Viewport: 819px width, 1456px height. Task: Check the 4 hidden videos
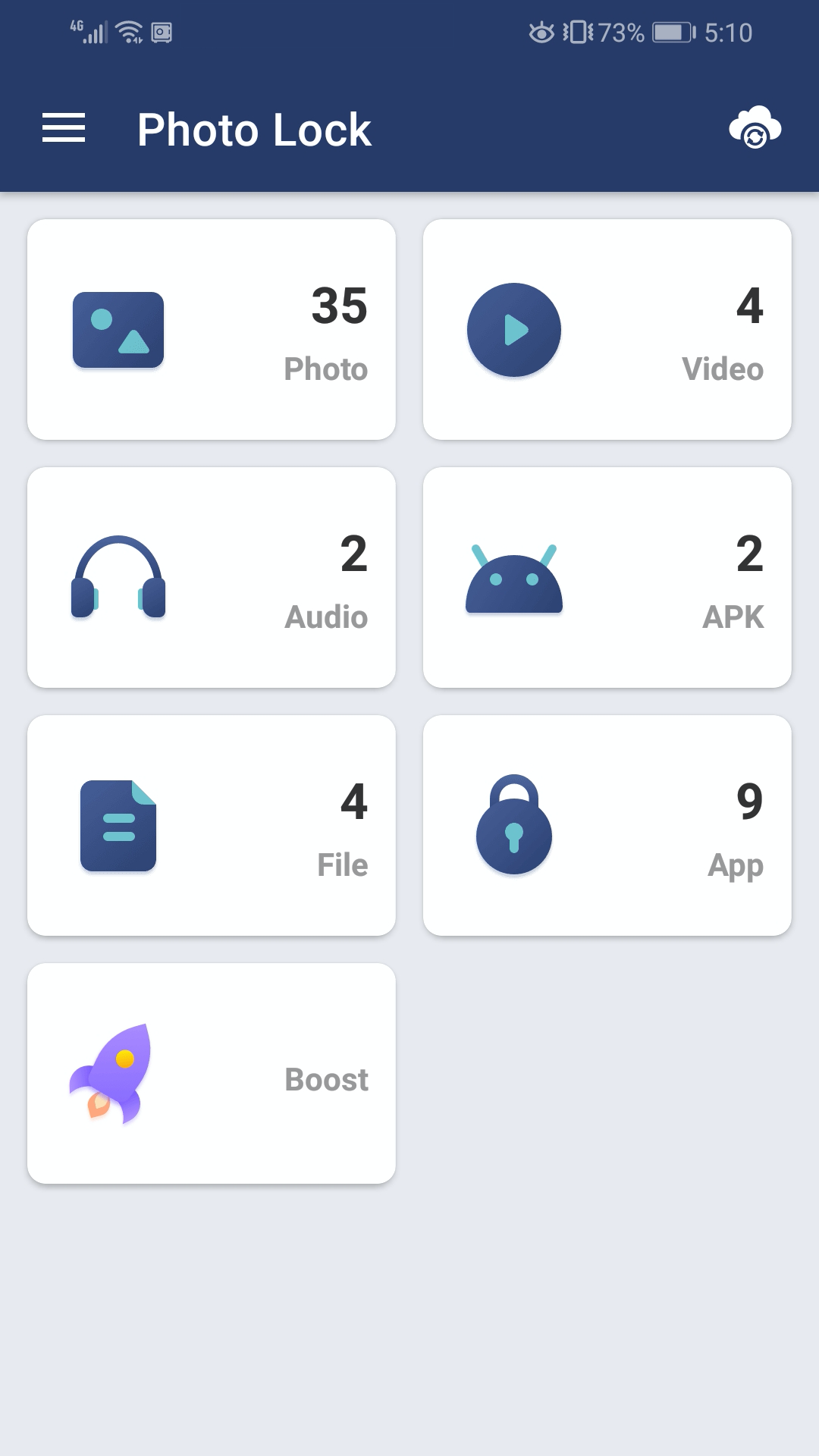coord(607,328)
